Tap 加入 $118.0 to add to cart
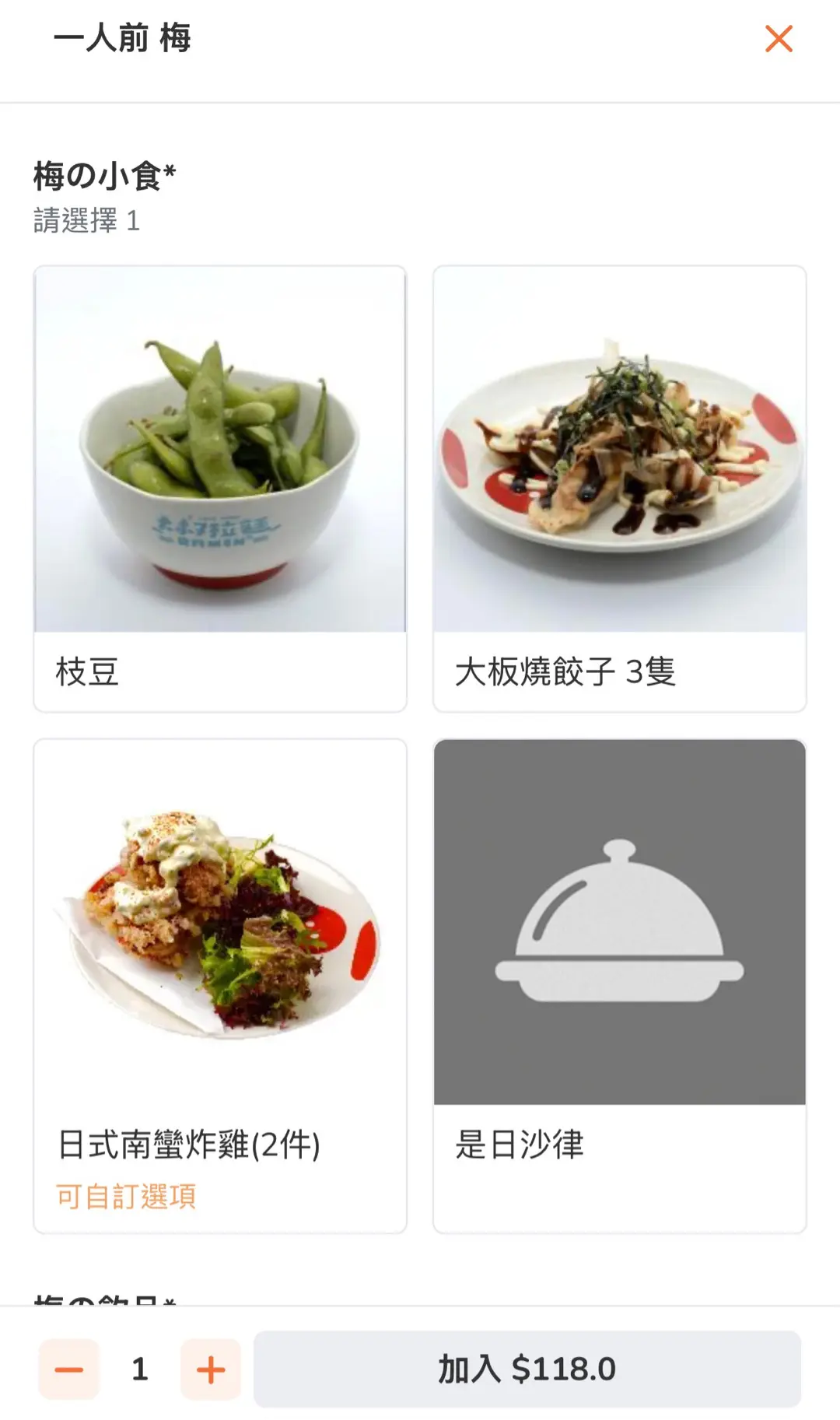The image size is (840, 1420). pos(527,1369)
